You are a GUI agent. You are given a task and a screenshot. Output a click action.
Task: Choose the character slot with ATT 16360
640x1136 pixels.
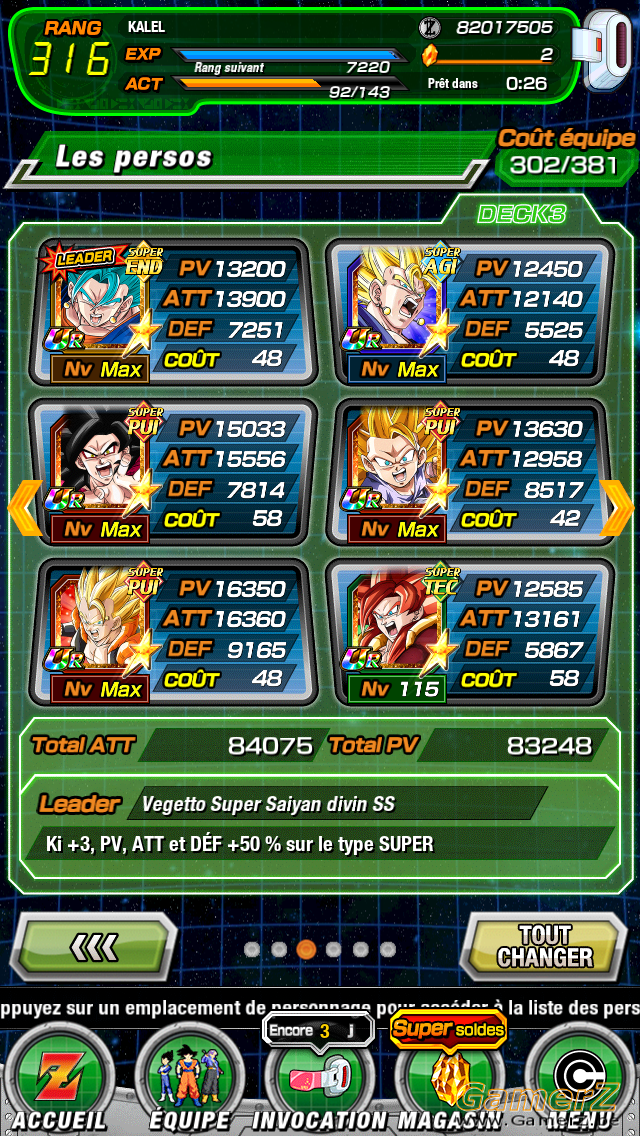pyautogui.click(x=173, y=632)
